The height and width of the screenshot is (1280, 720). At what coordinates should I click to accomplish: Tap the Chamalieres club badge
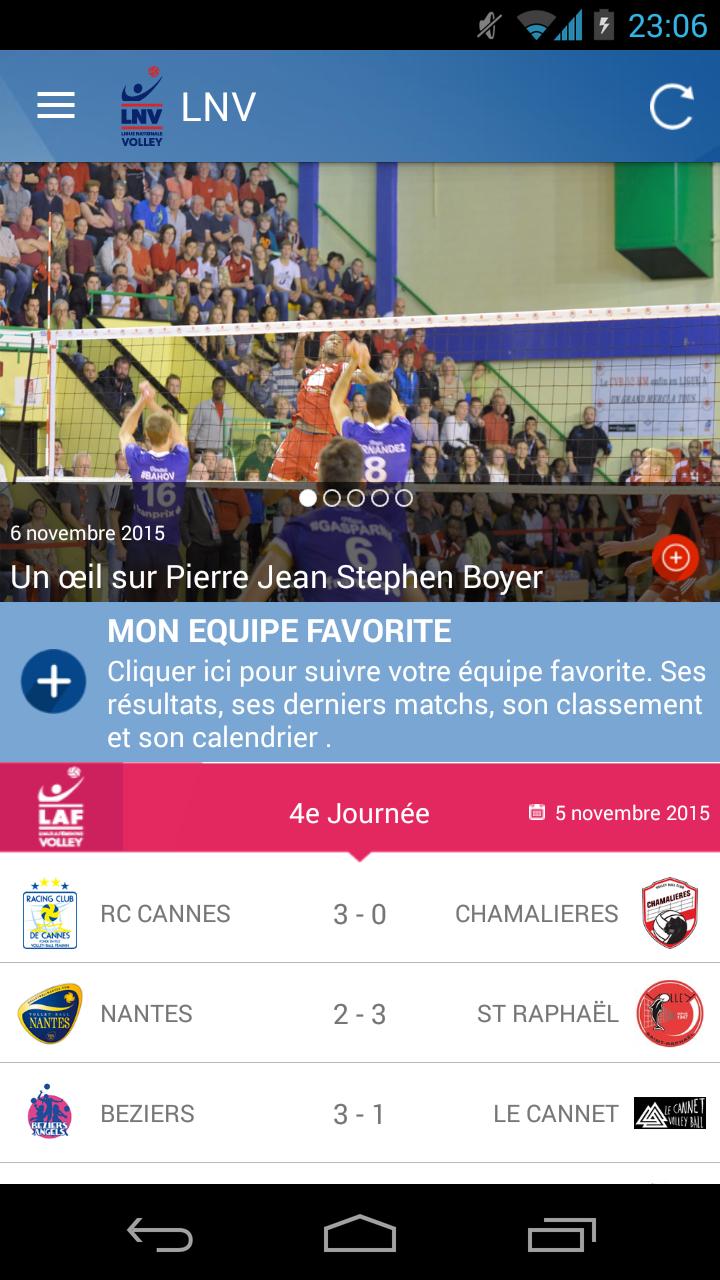[668, 913]
